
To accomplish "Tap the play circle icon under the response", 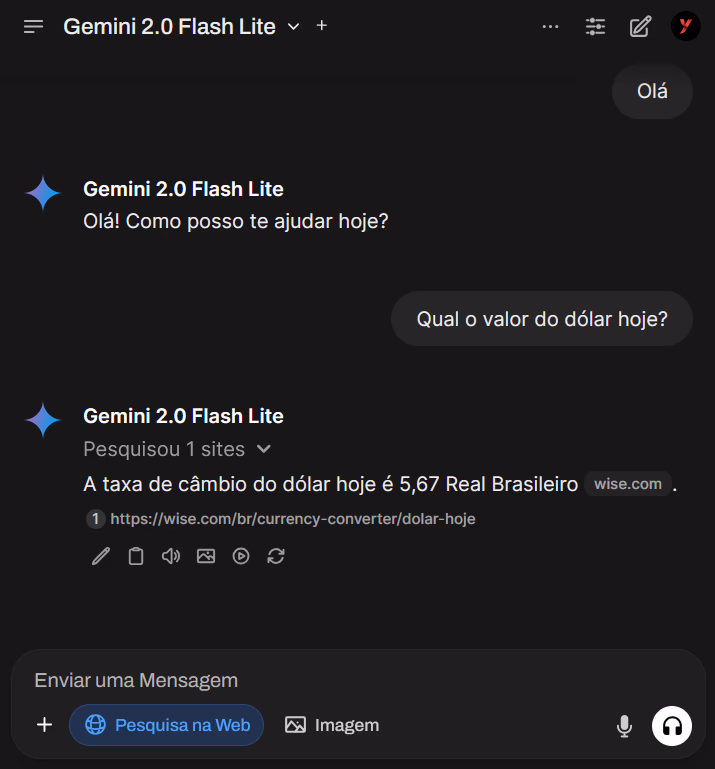I will (x=241, y=556).
